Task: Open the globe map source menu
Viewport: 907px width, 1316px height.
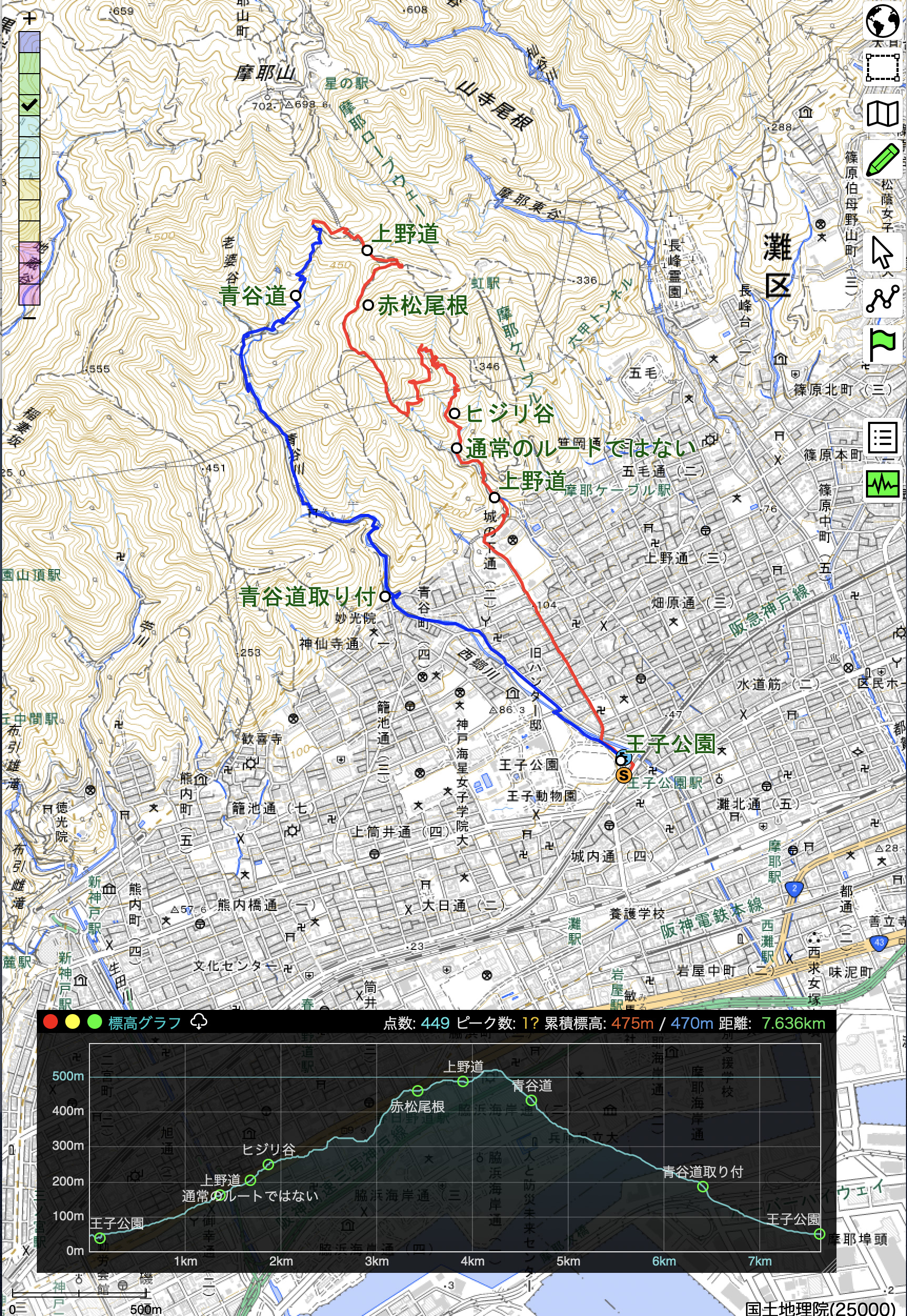Action: tap(882, 21)
